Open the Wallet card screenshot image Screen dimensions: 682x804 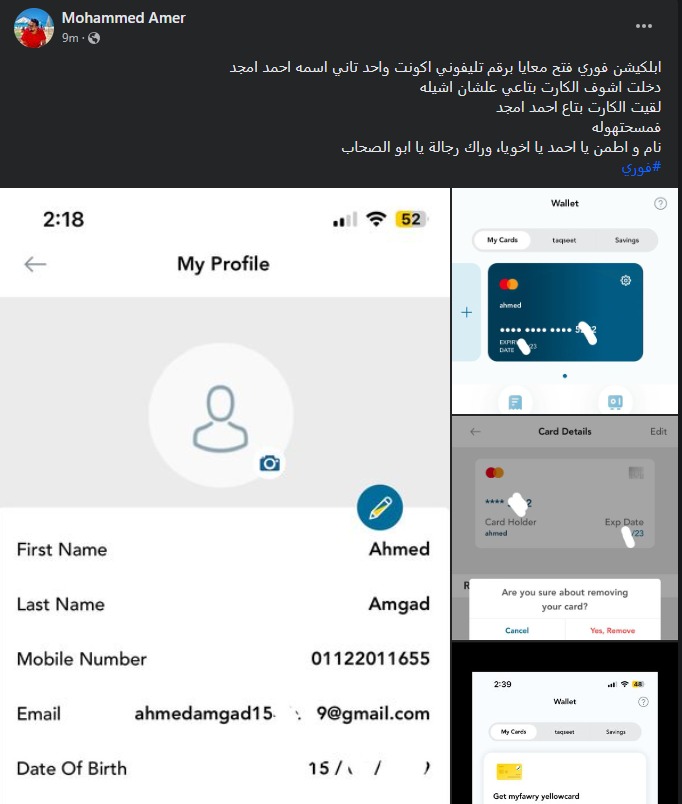566,300
